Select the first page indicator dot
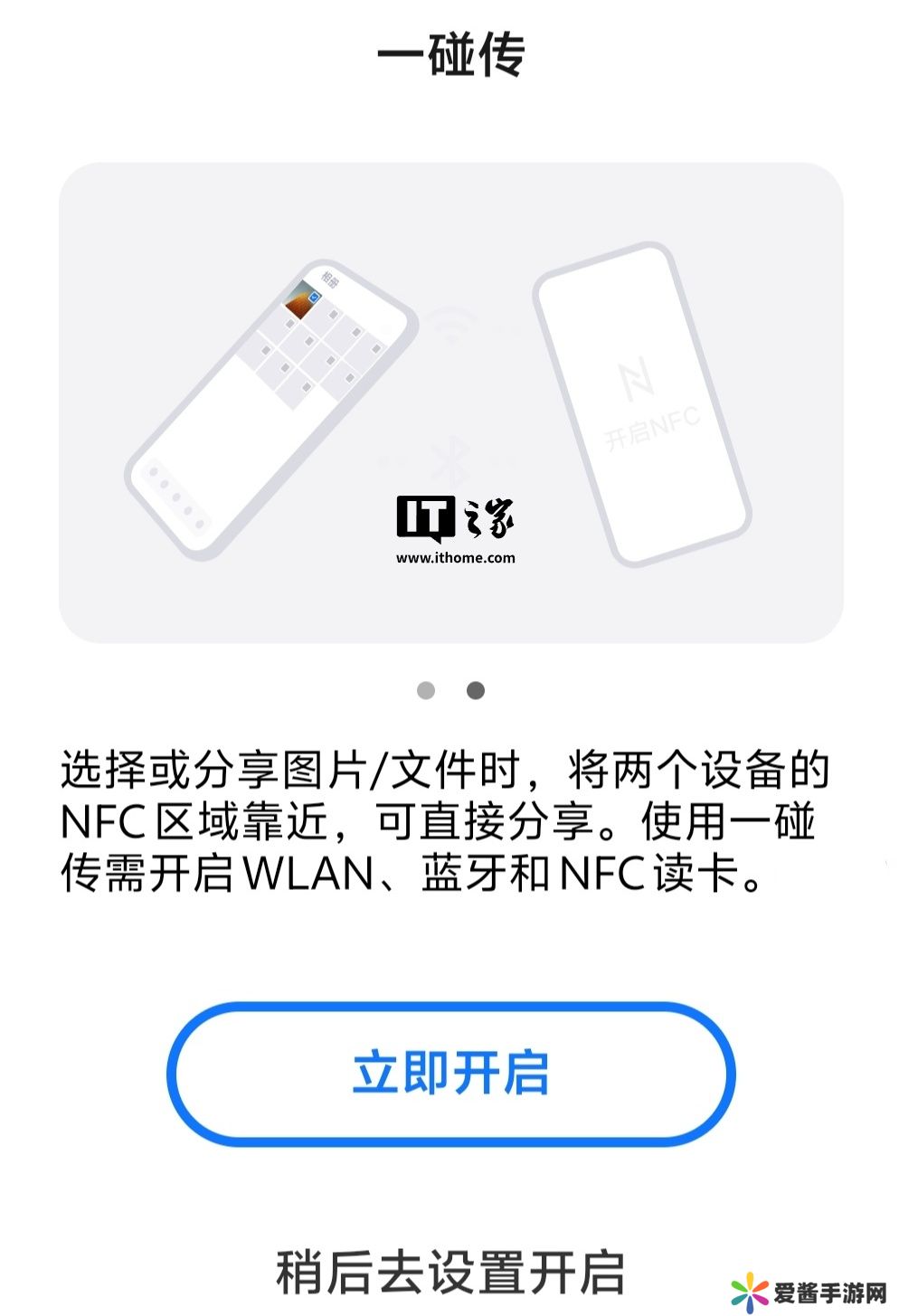 (426, 691)
